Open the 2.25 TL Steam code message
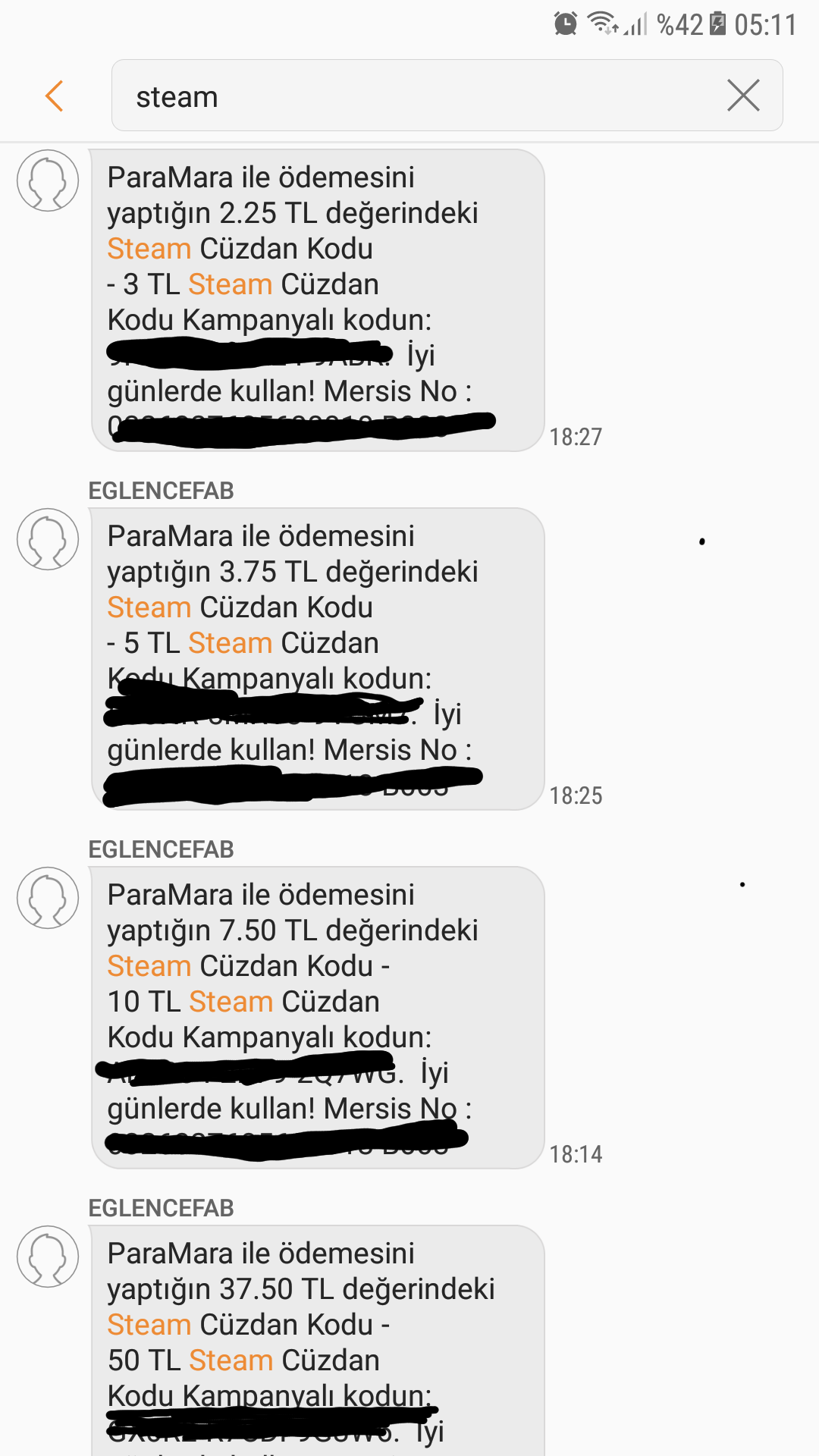 pos(318,300)
